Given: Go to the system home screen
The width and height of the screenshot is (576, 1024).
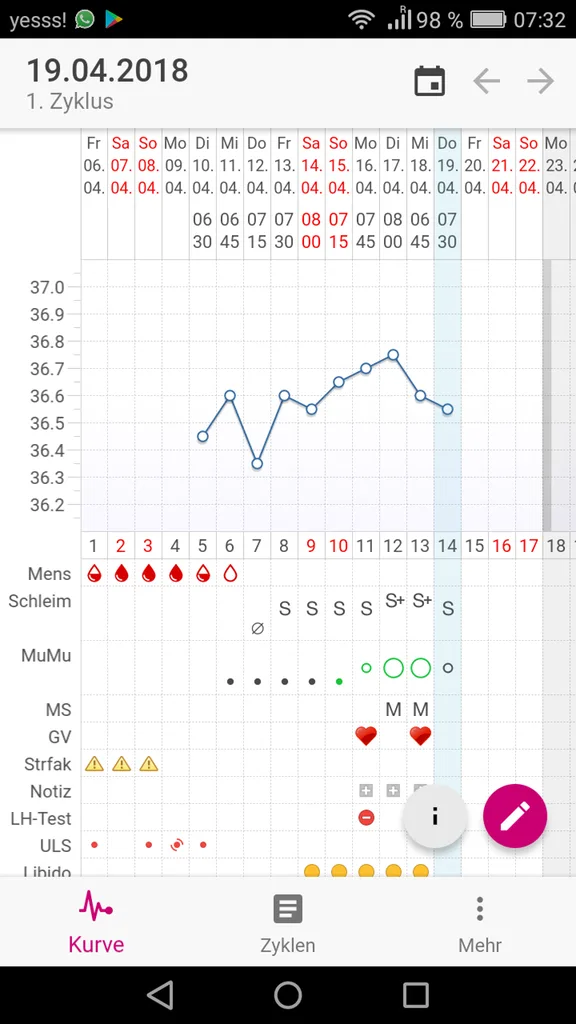Looking at the screenshot, I should (x=288, y=995).
